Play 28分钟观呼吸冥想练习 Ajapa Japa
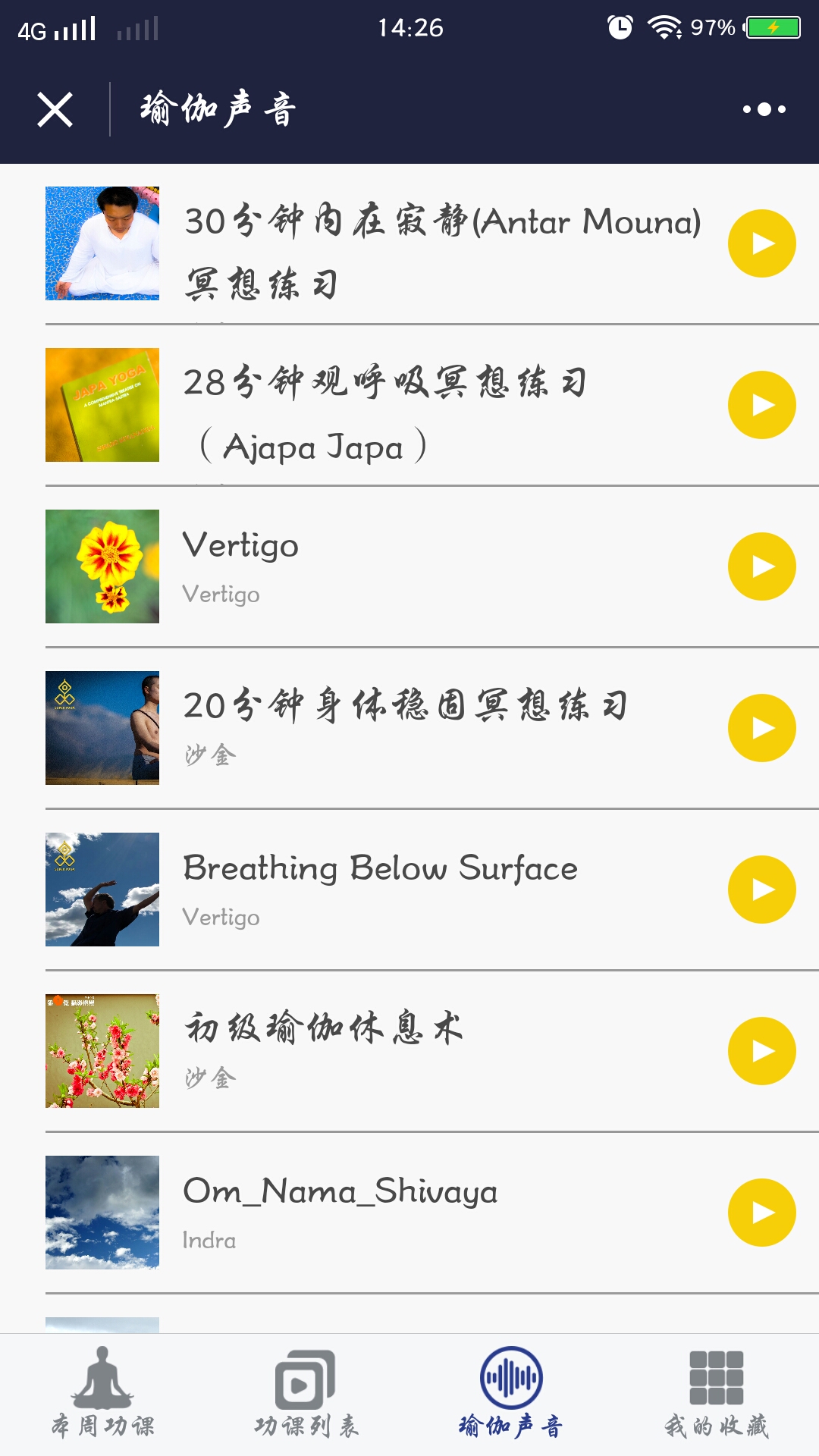 pyautogui.click(x=761, y=405)
